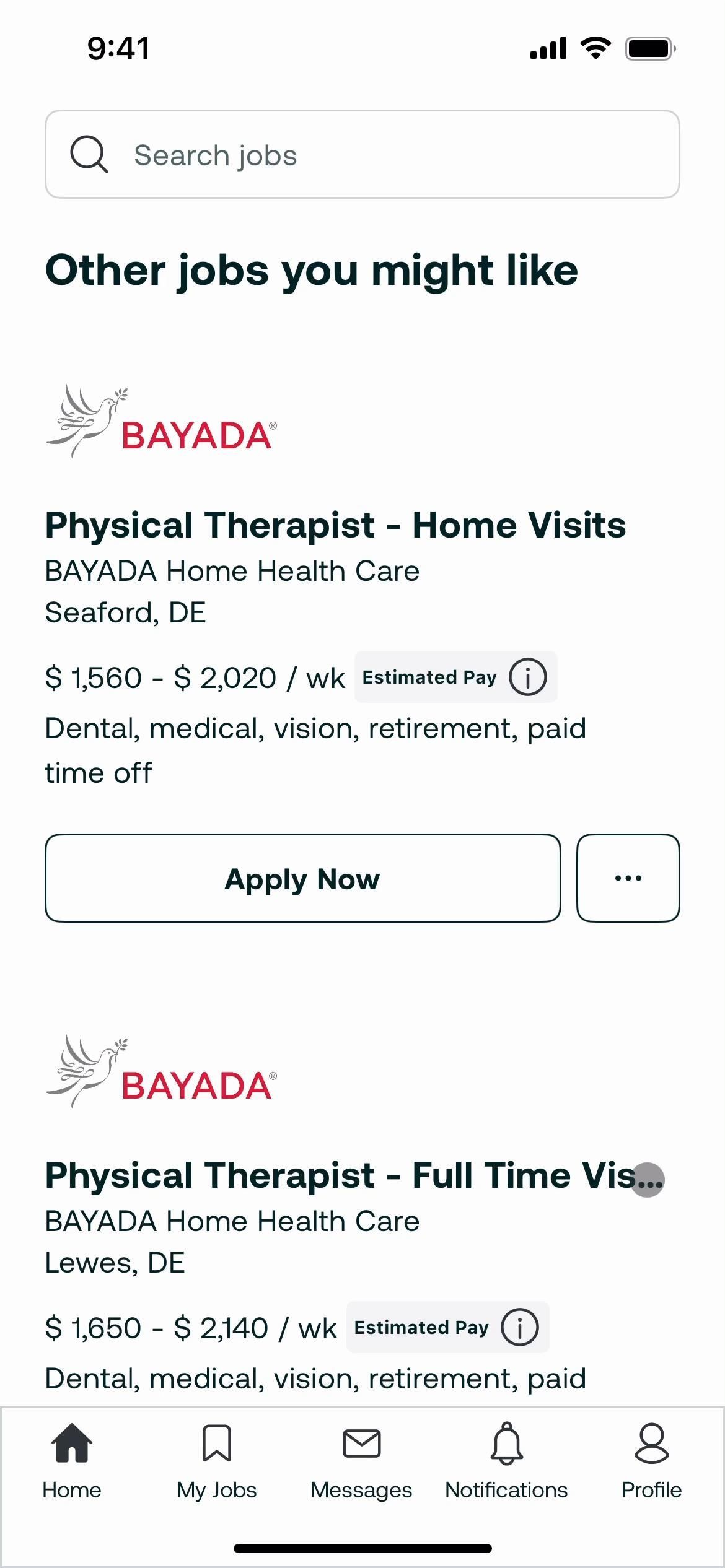The image size is (725, 1568).
Task: Switch to the Profile tab
Action: coord(651,1460)
